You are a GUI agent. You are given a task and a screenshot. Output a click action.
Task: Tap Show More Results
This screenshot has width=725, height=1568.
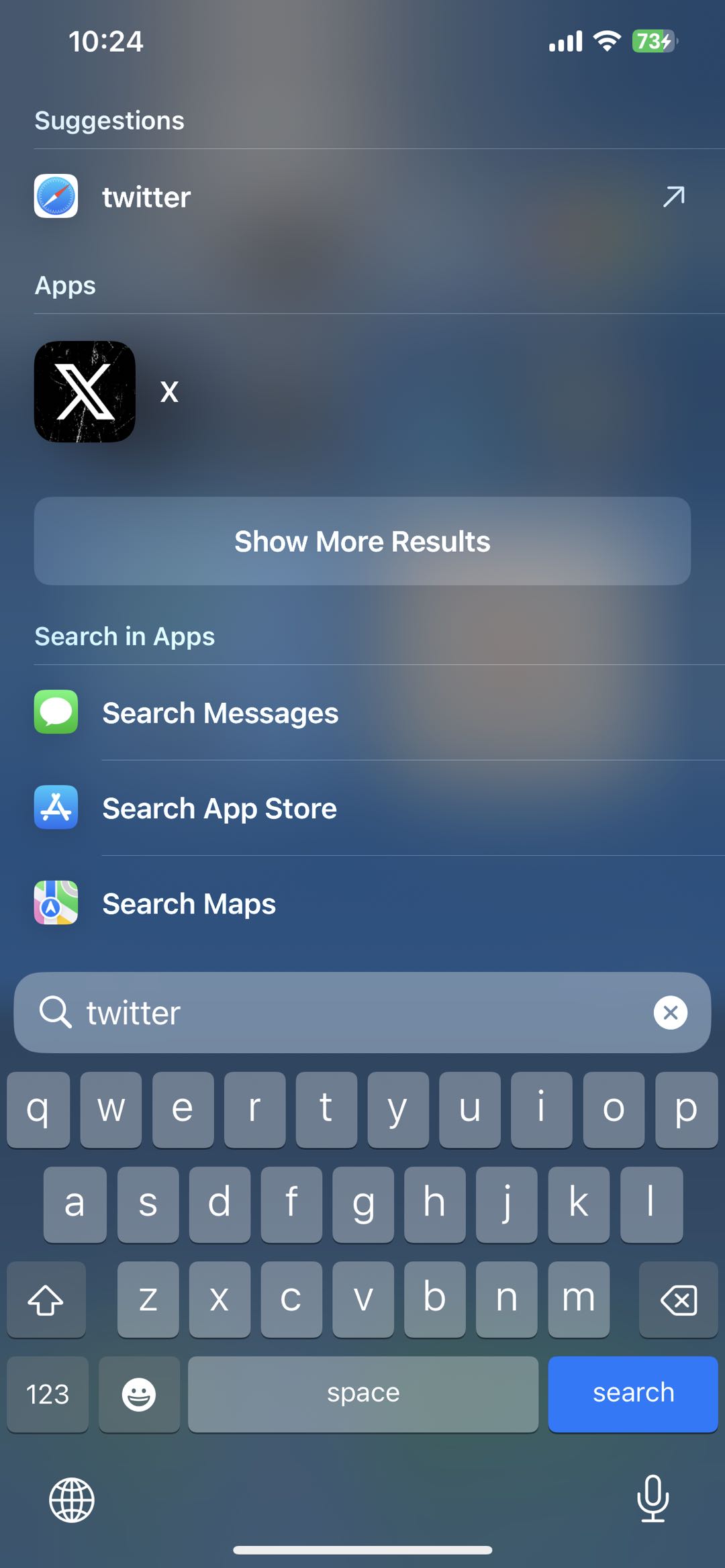(362, 541)
